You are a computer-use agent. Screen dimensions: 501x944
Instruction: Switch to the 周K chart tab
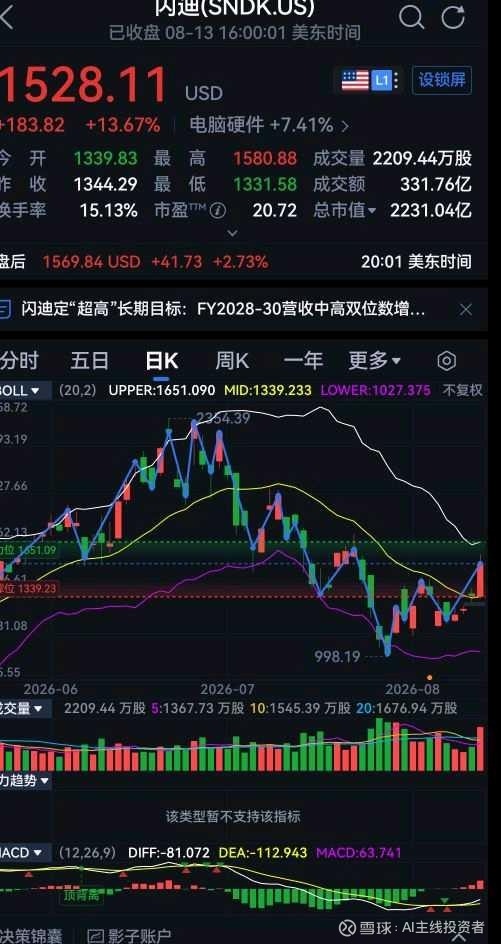pyautogui.click(x=232, y=361)
